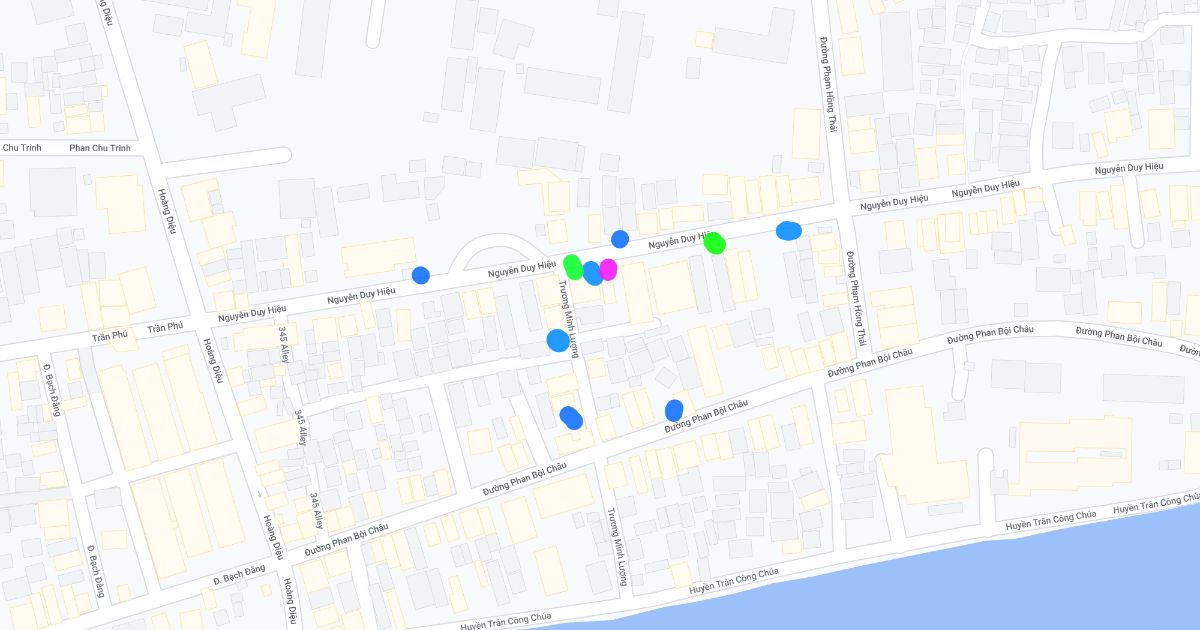Viewport: 1200px width, 630px height.
Task: Open the blue marker on Đường Phan Bội Châu
Action: pos(674,410)
